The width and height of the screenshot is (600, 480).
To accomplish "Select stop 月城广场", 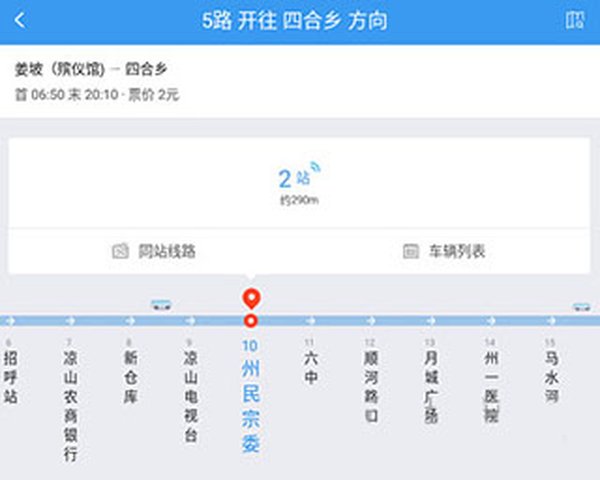I will 431,386.
